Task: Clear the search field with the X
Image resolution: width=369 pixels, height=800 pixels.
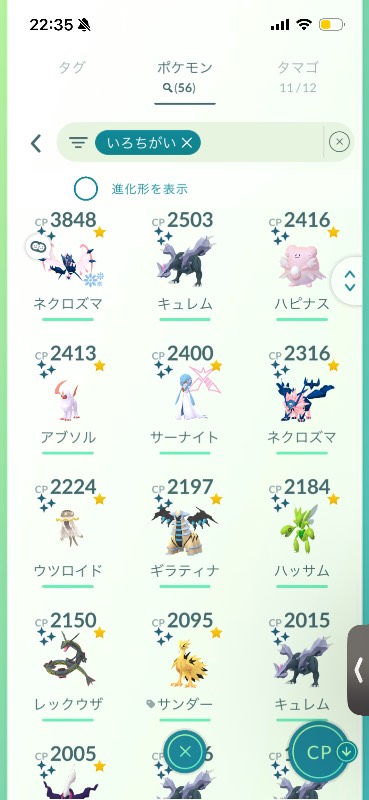Action: point(339,142)
